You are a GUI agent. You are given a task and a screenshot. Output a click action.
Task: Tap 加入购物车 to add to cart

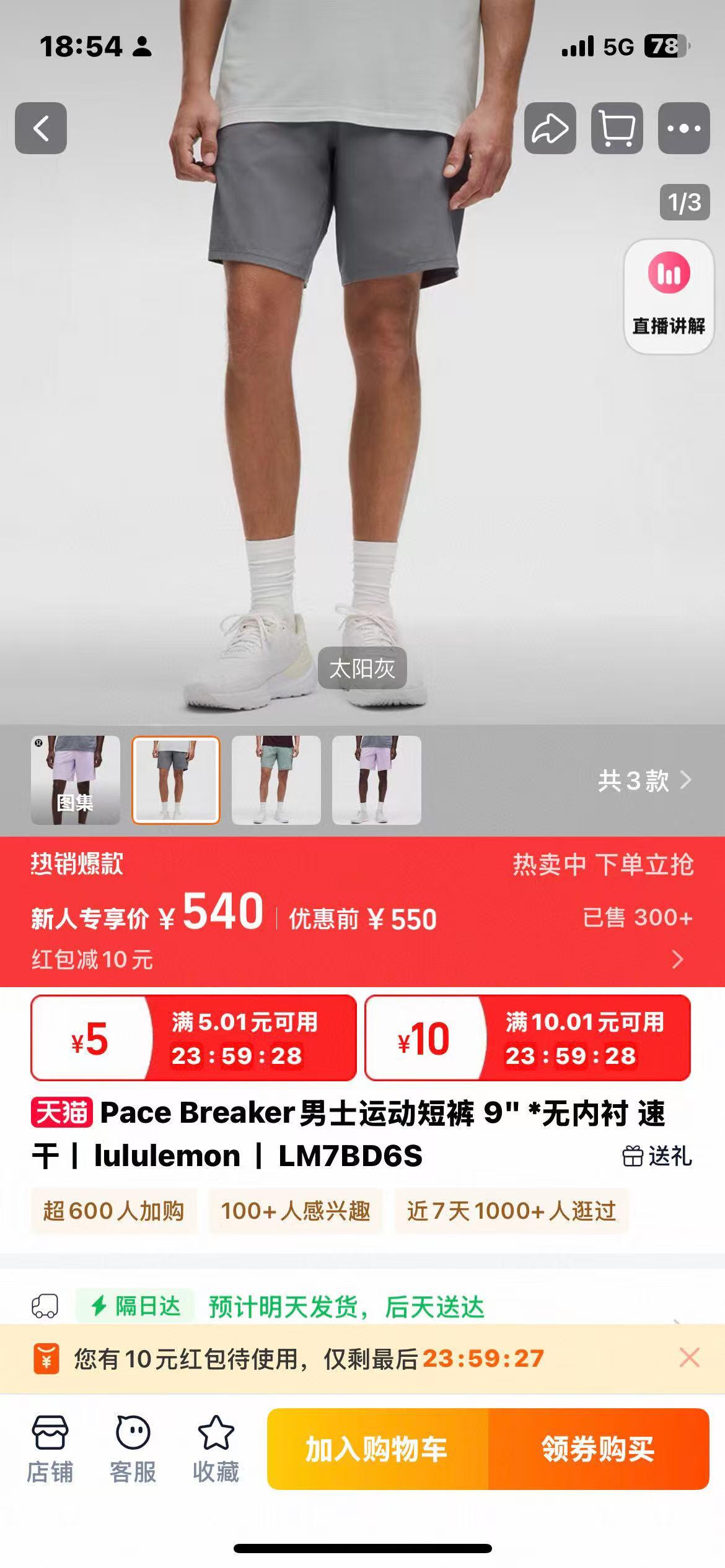point(377,1449)
